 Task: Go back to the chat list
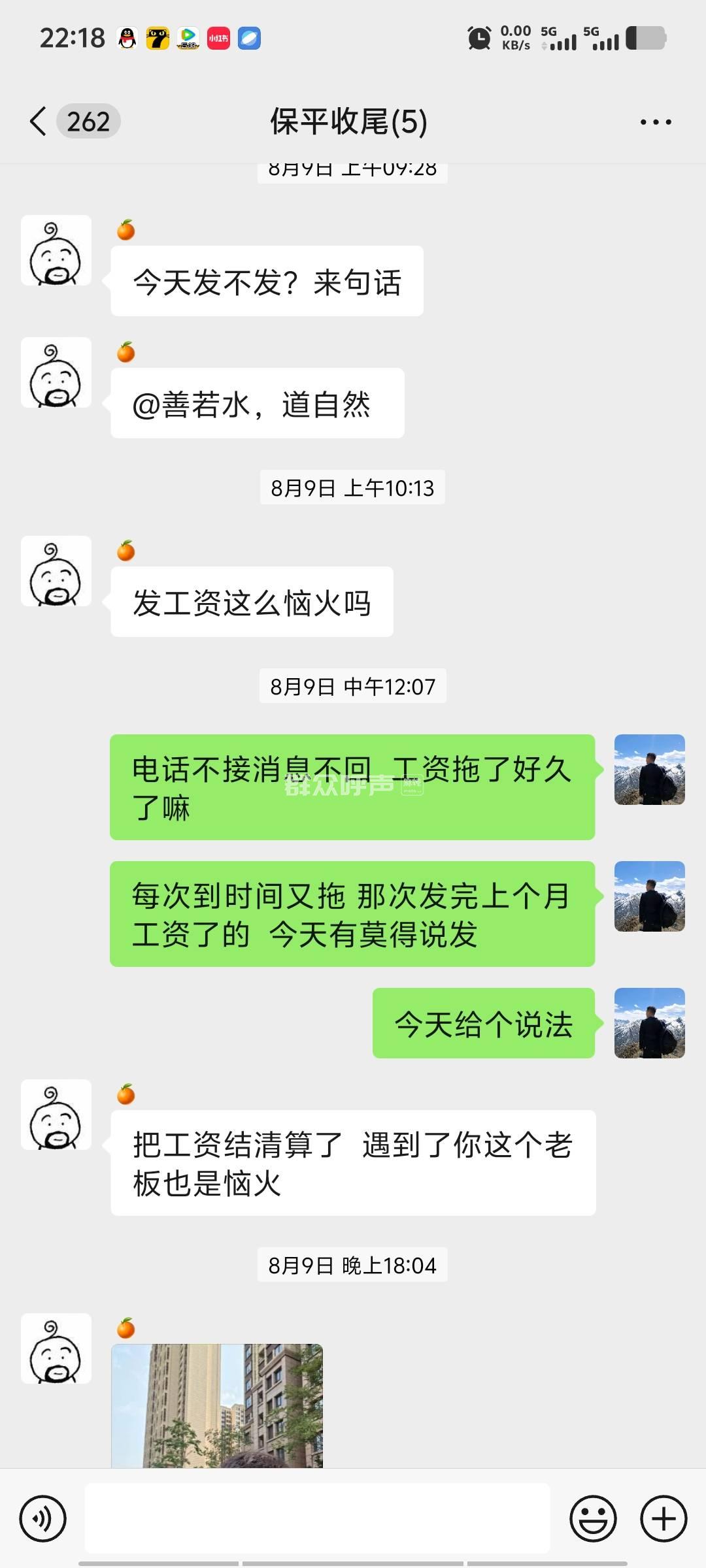39,122
